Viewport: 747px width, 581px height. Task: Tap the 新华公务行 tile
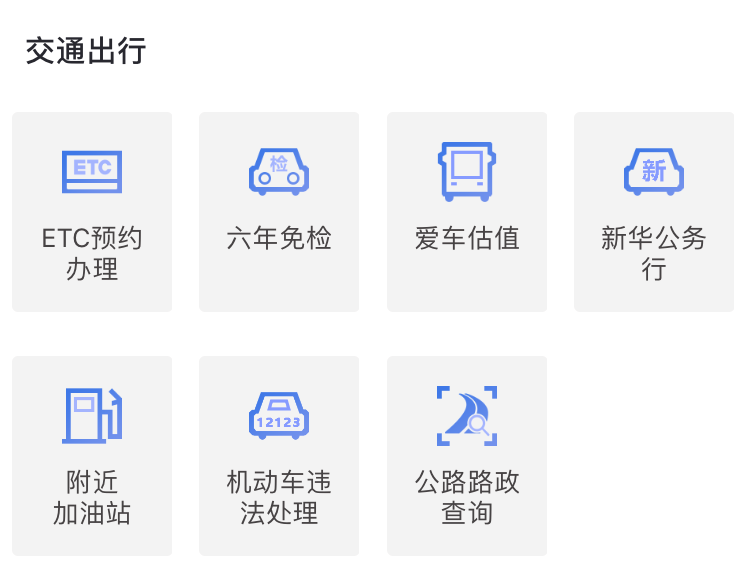coord(654,212)
